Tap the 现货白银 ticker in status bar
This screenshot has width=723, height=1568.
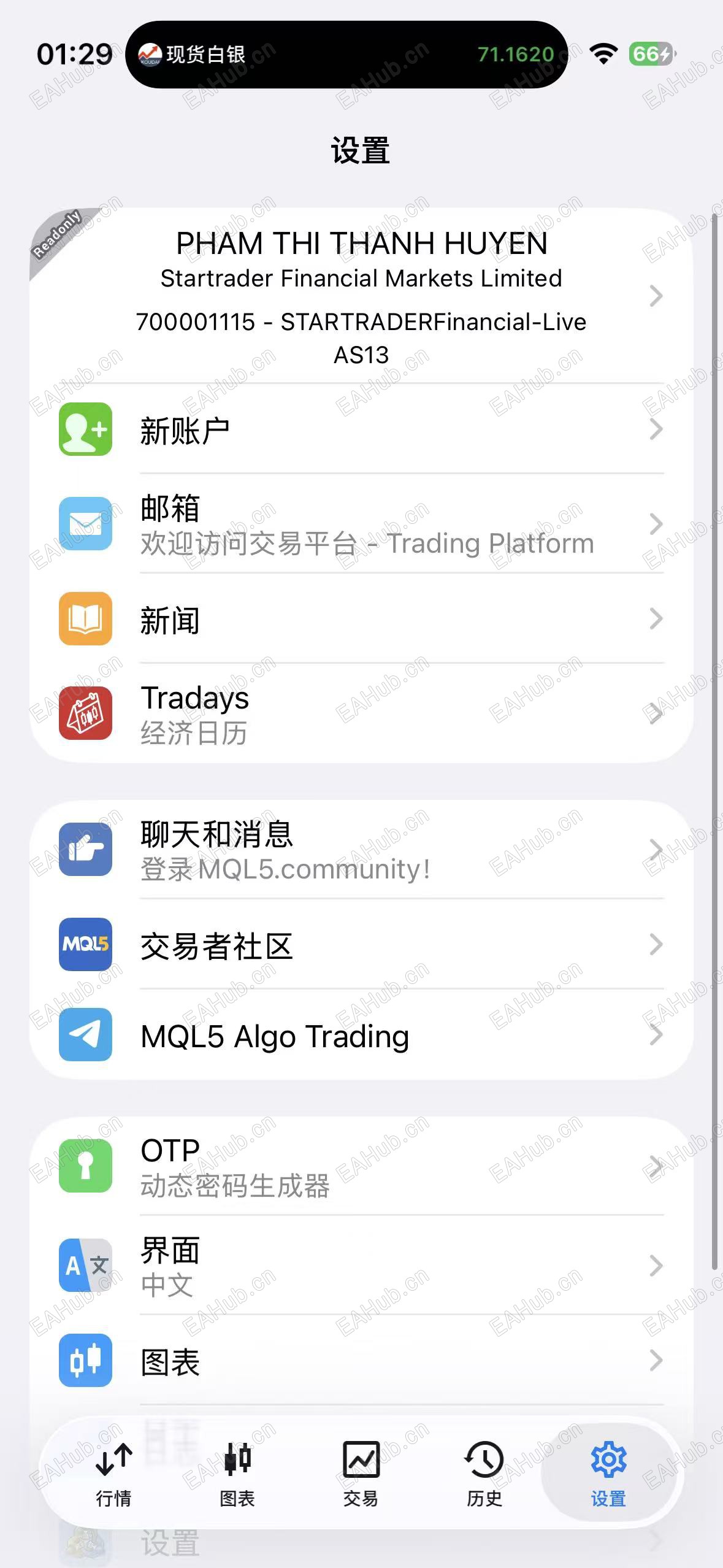pos(204,55)
